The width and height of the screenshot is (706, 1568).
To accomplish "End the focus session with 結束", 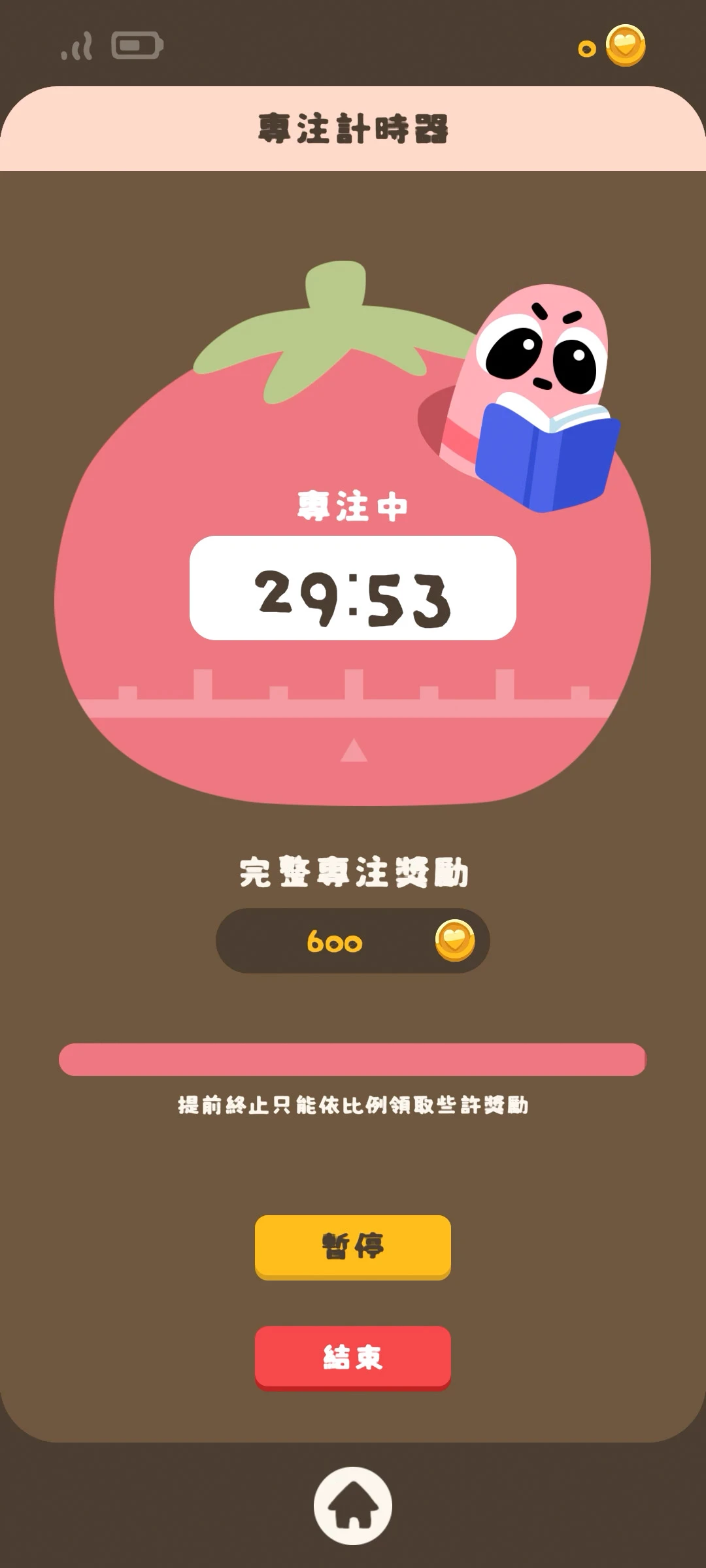I will pyautogui.click(x=352, y=1356).
